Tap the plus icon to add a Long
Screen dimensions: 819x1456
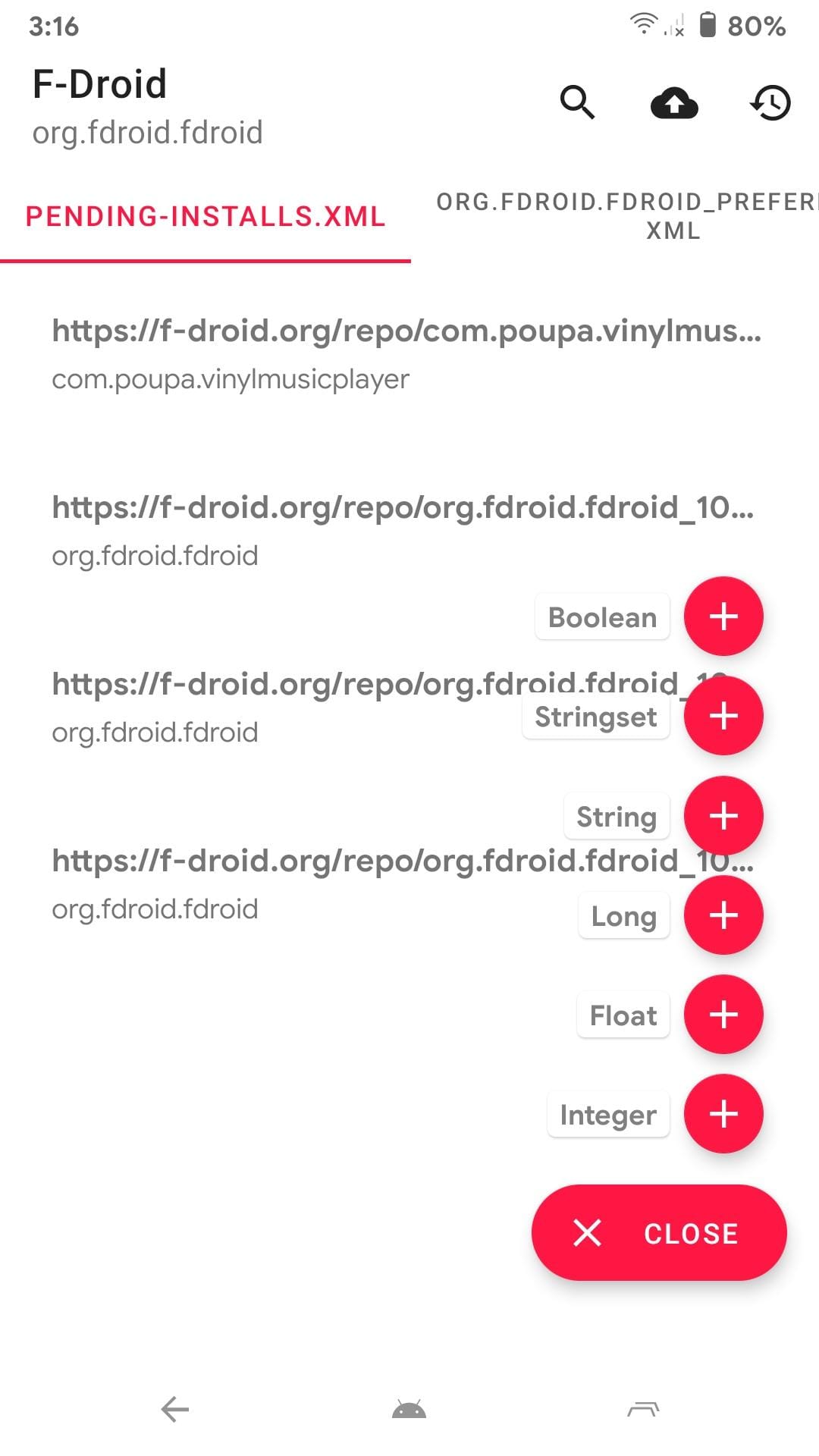pos(723,915)
